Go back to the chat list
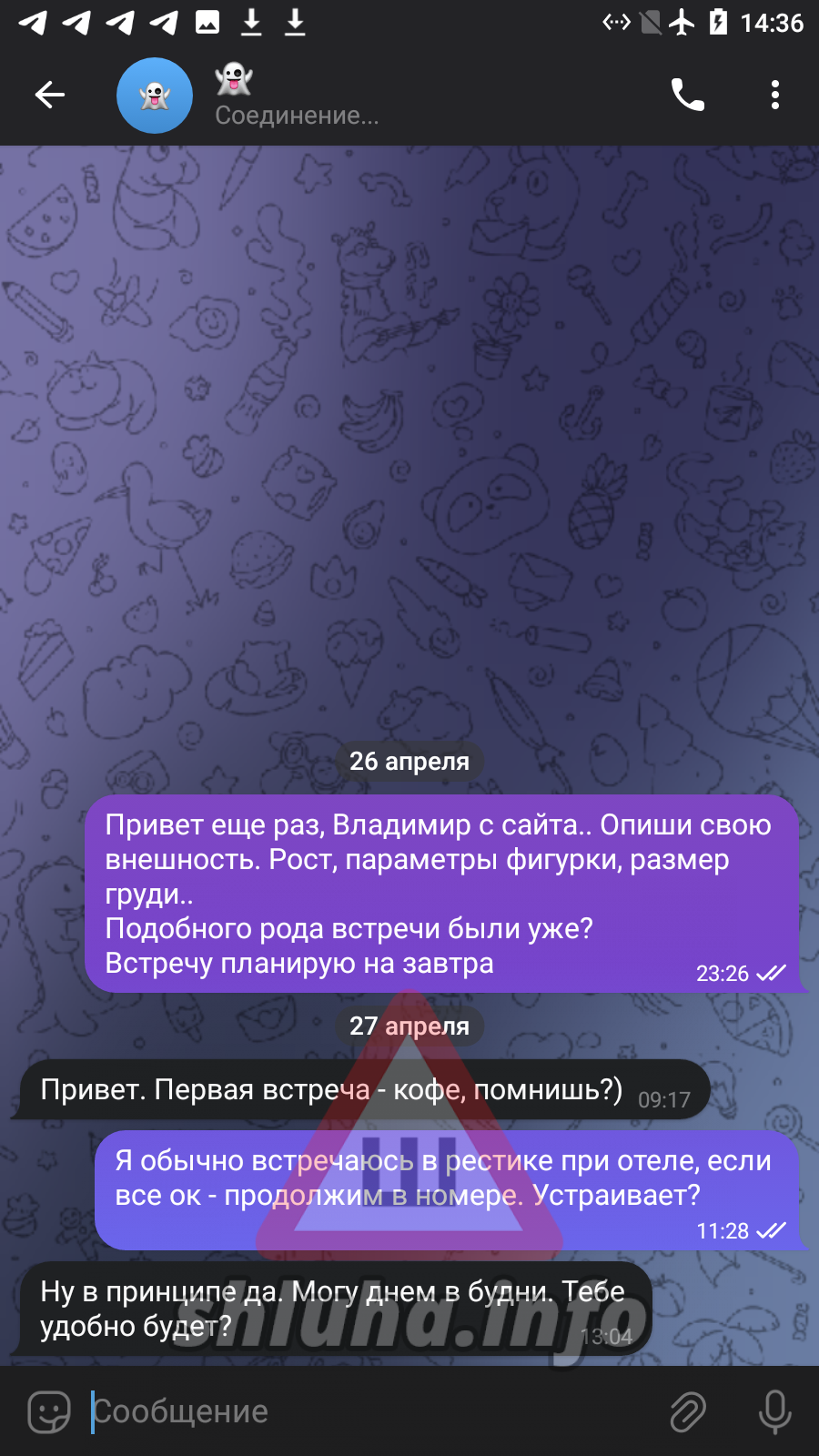Screen dimensions: 819x1456 (50, 95)
